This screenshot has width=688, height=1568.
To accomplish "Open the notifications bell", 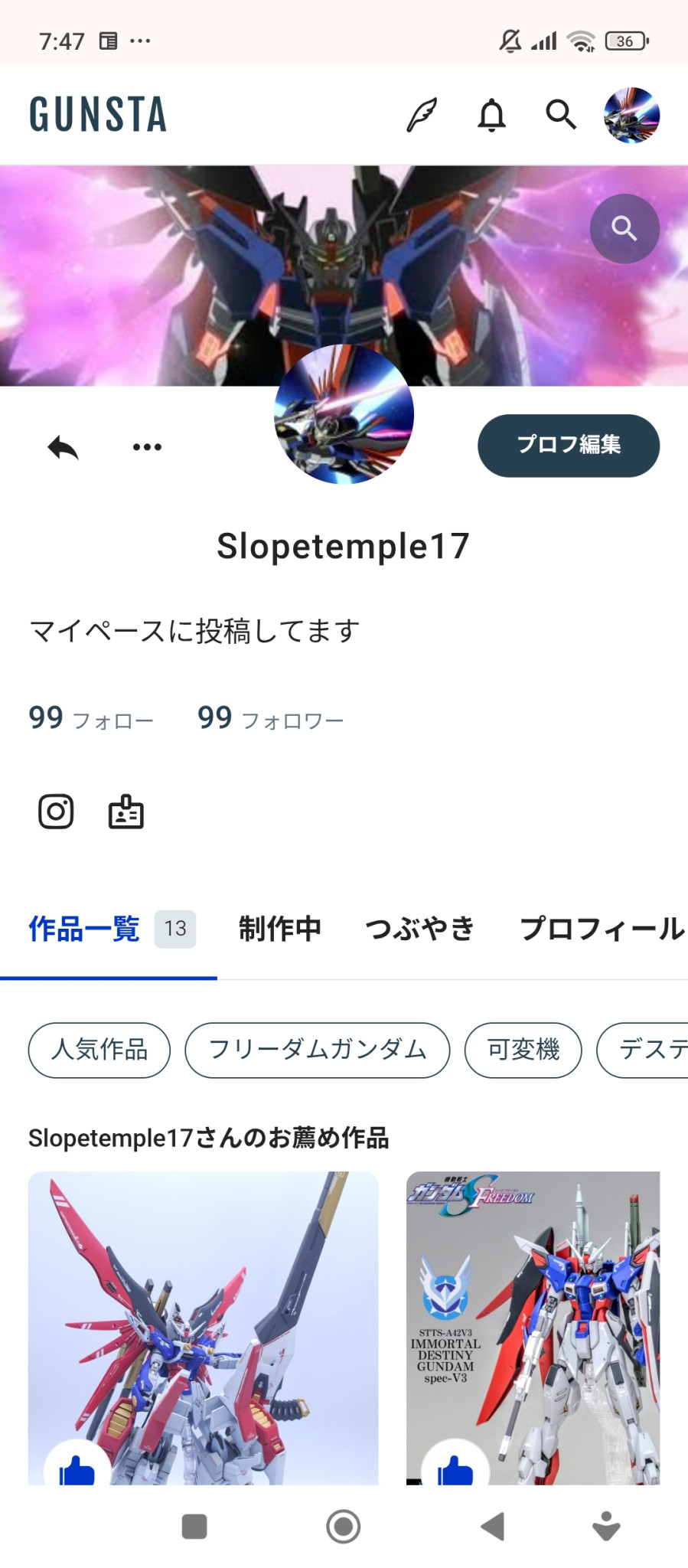I will [492, 116].
